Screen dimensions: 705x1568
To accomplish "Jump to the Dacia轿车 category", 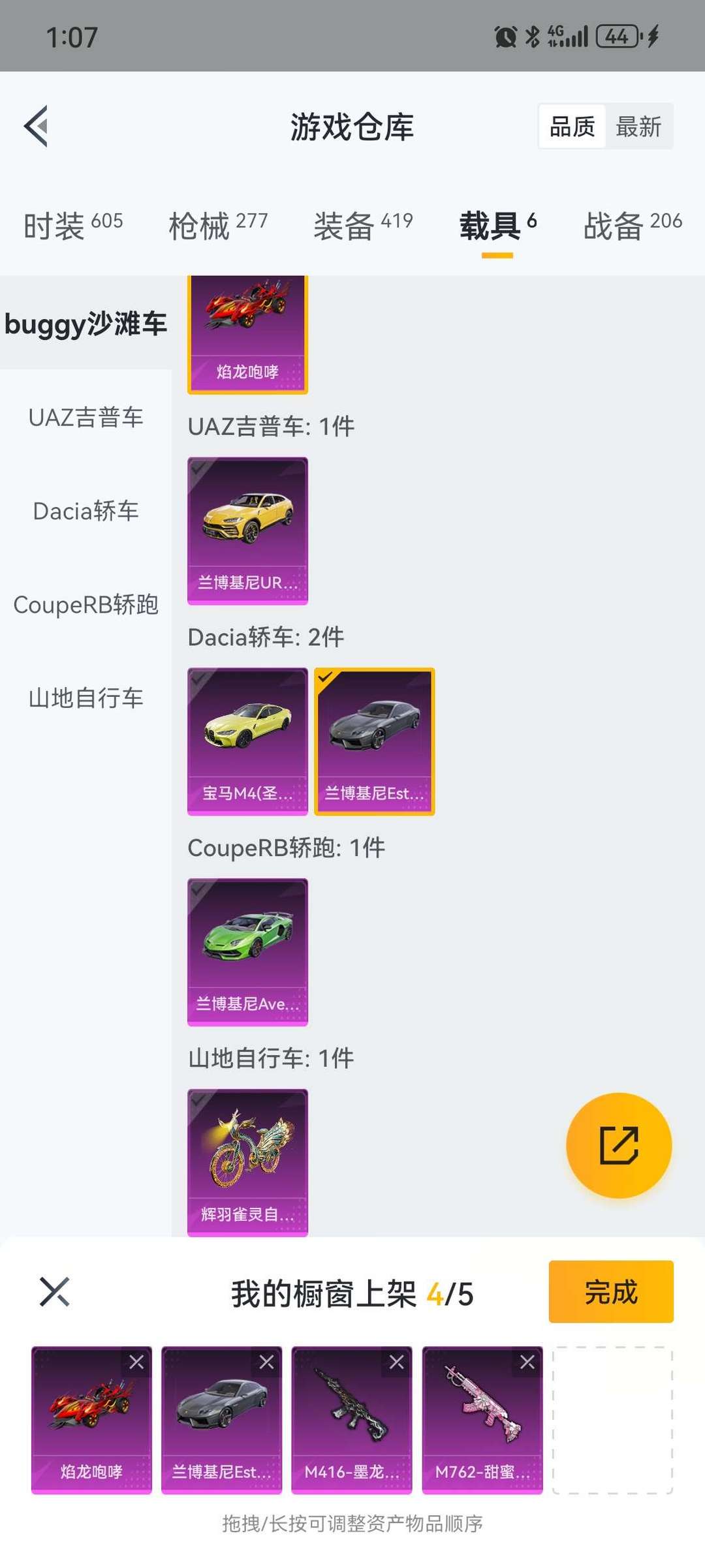I will 86,511.
